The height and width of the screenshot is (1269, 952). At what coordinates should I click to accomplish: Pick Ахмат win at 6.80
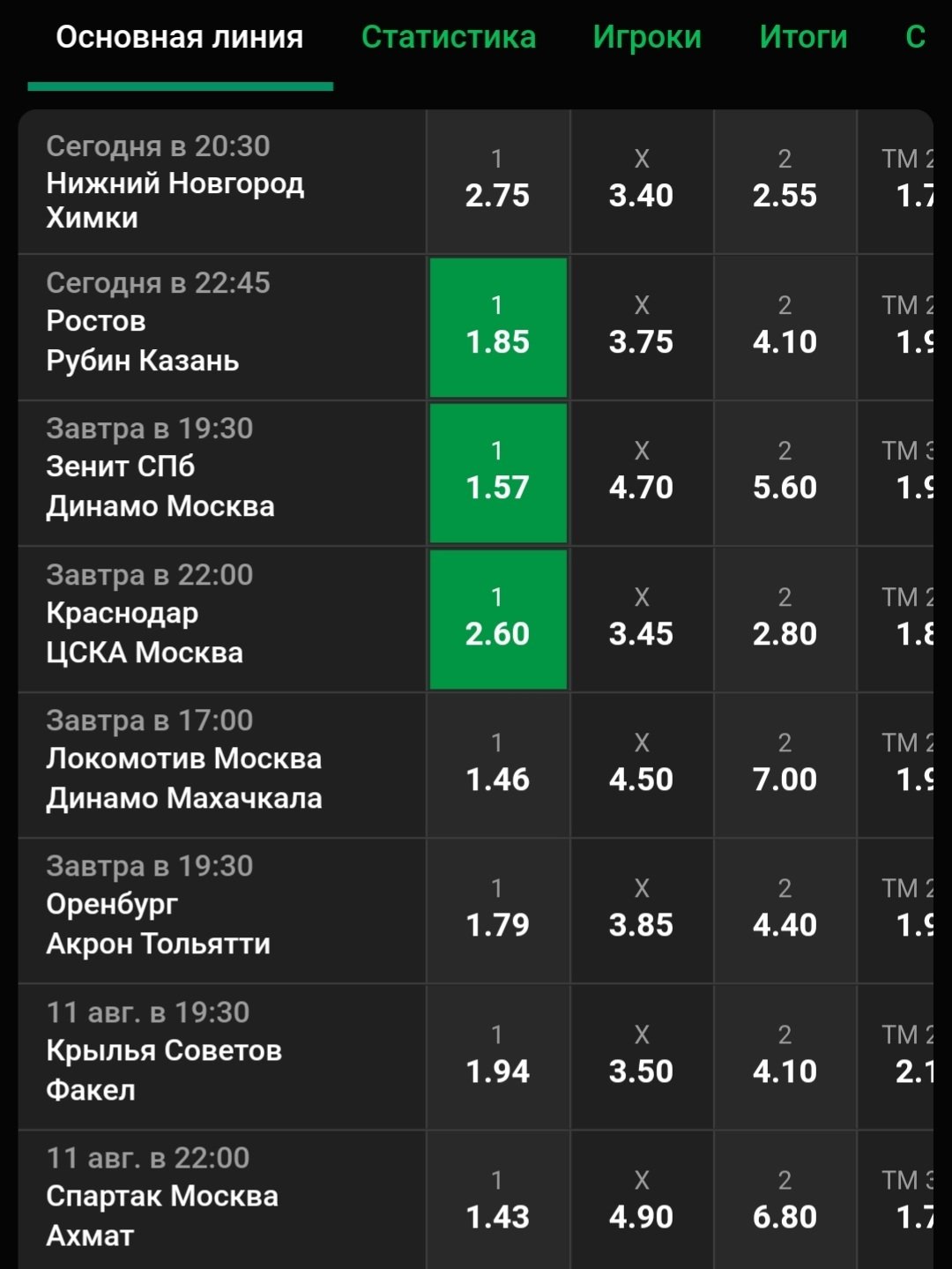coord(785,1202)
